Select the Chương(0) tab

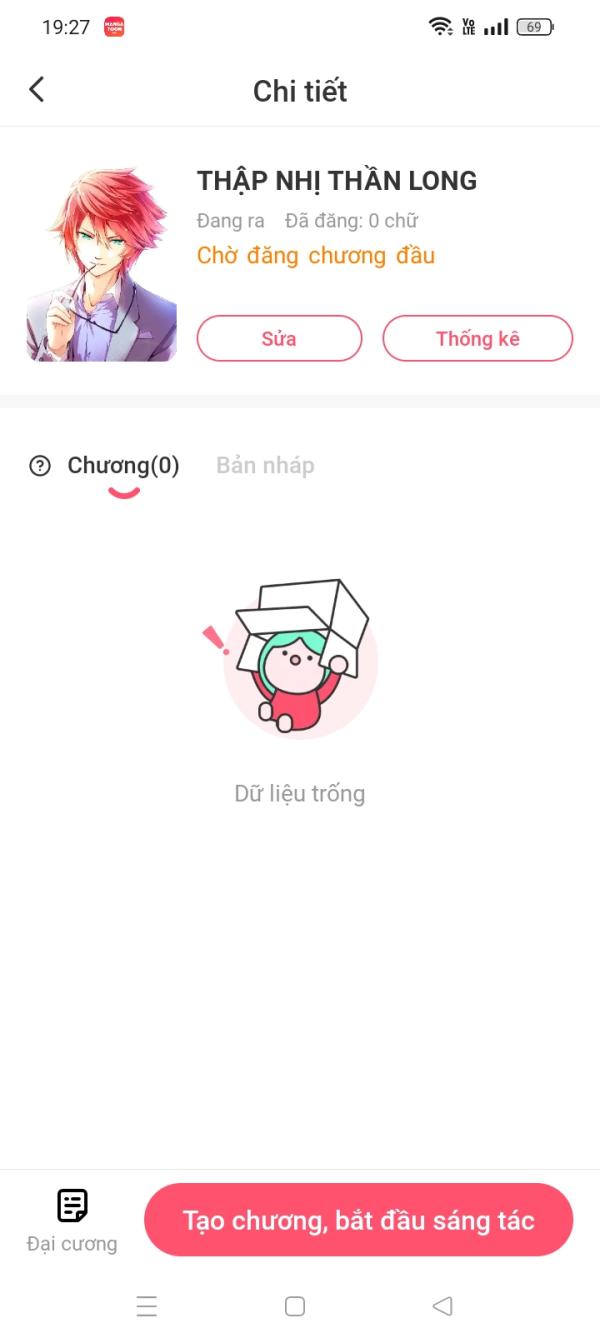pos(123,465)
